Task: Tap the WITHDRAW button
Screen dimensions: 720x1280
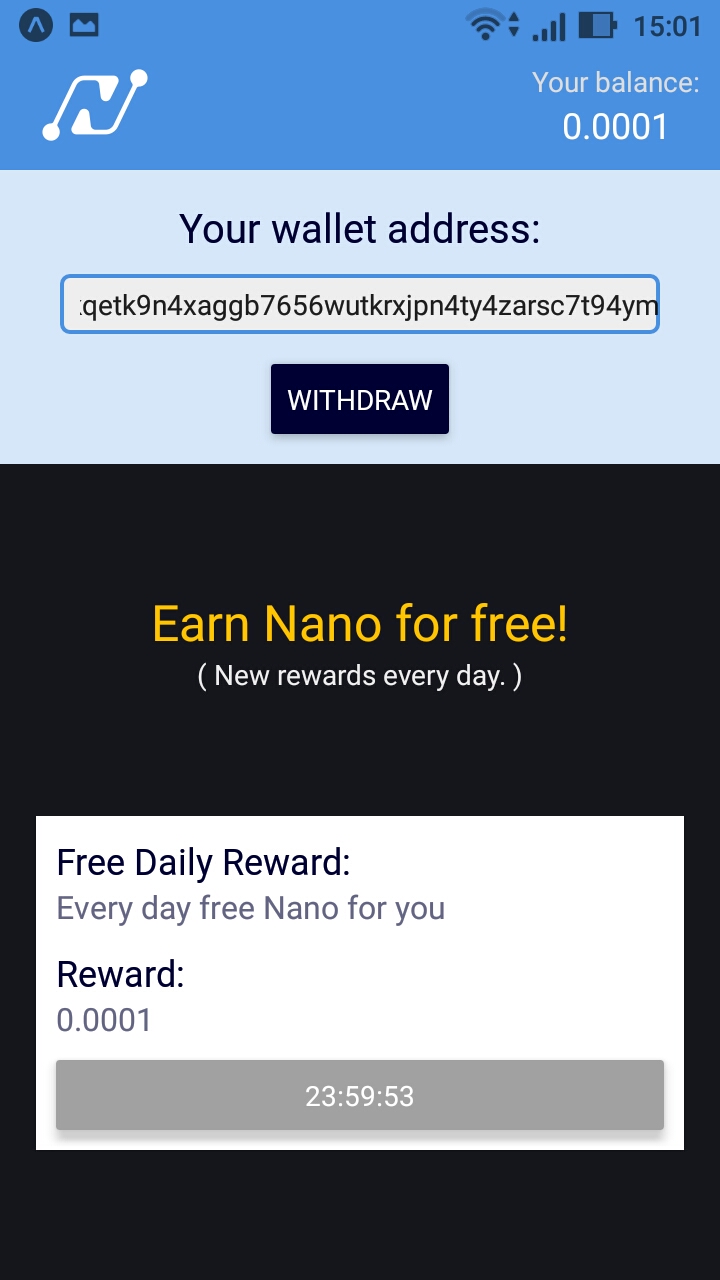Action: click(360, 399)
